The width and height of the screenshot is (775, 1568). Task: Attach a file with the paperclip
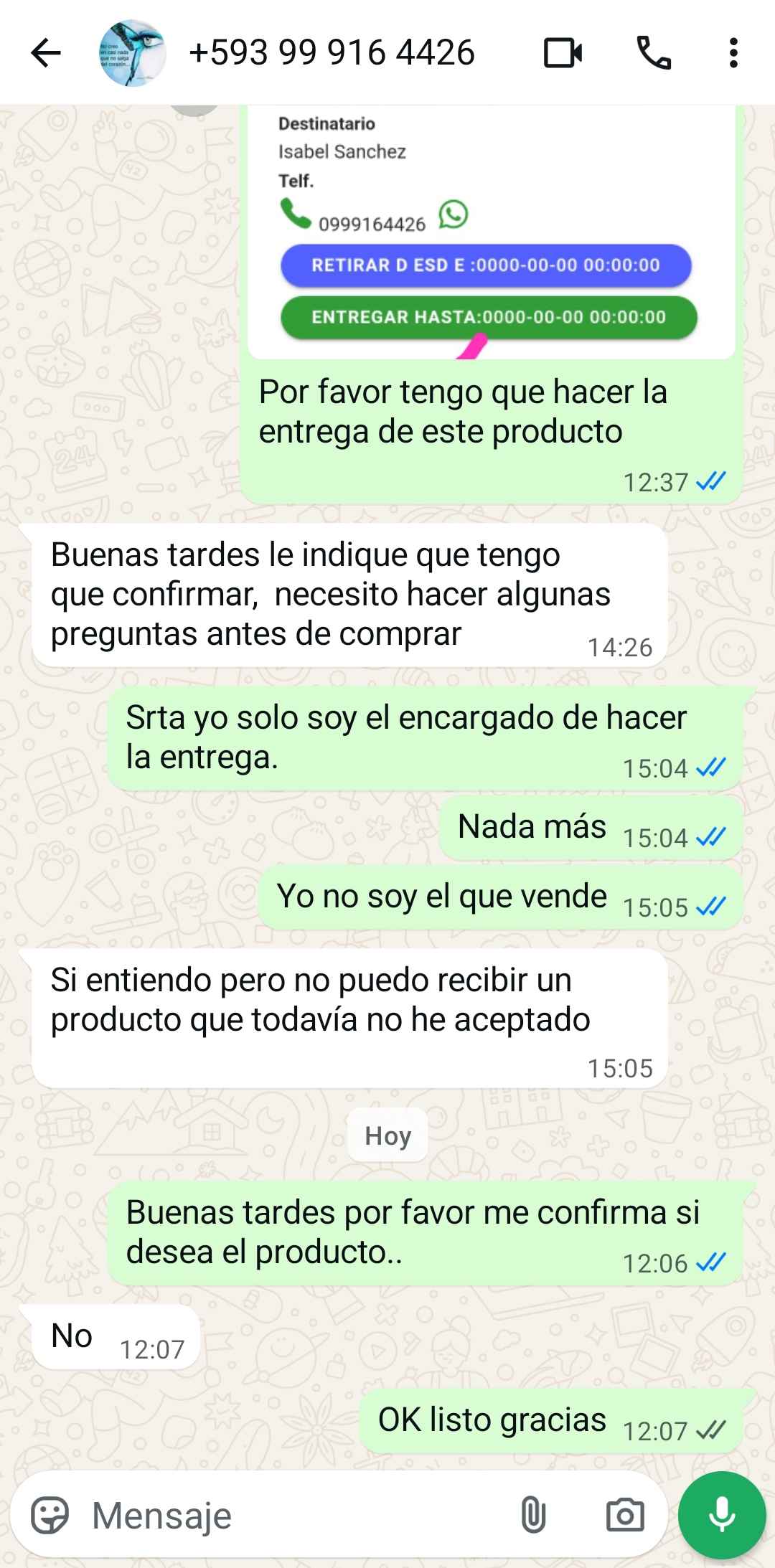(x=533, y=1515)
